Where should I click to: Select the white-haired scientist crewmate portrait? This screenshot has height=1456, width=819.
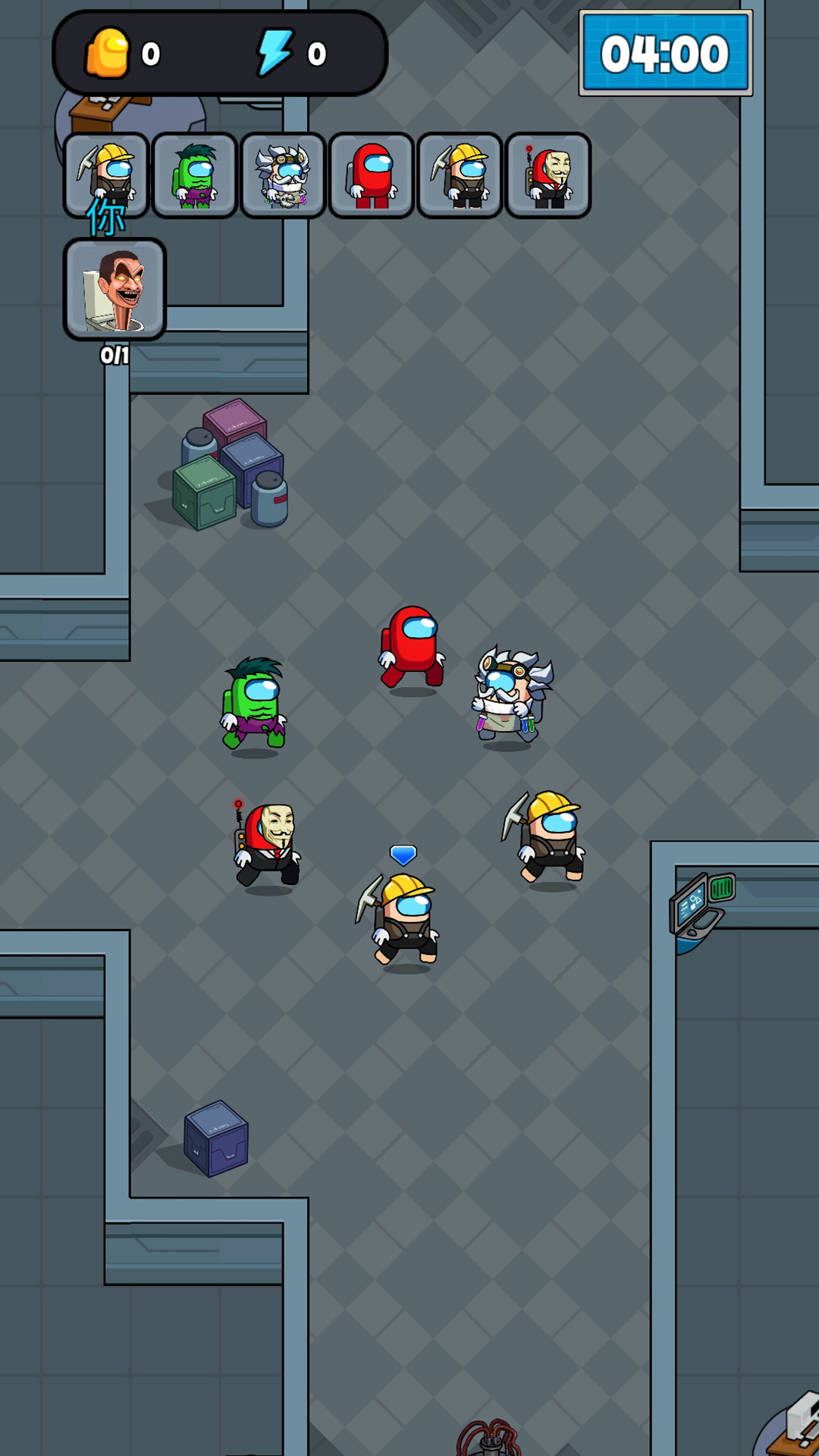[x=283, y=175]
